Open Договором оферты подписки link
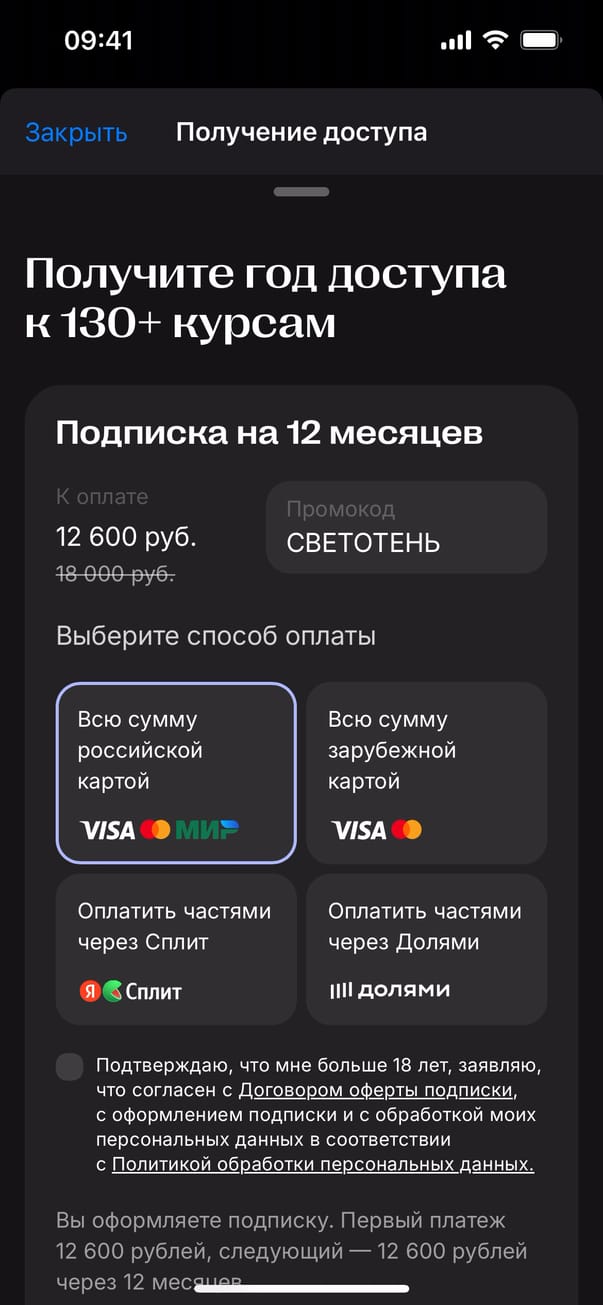 tap(376, 1090)
